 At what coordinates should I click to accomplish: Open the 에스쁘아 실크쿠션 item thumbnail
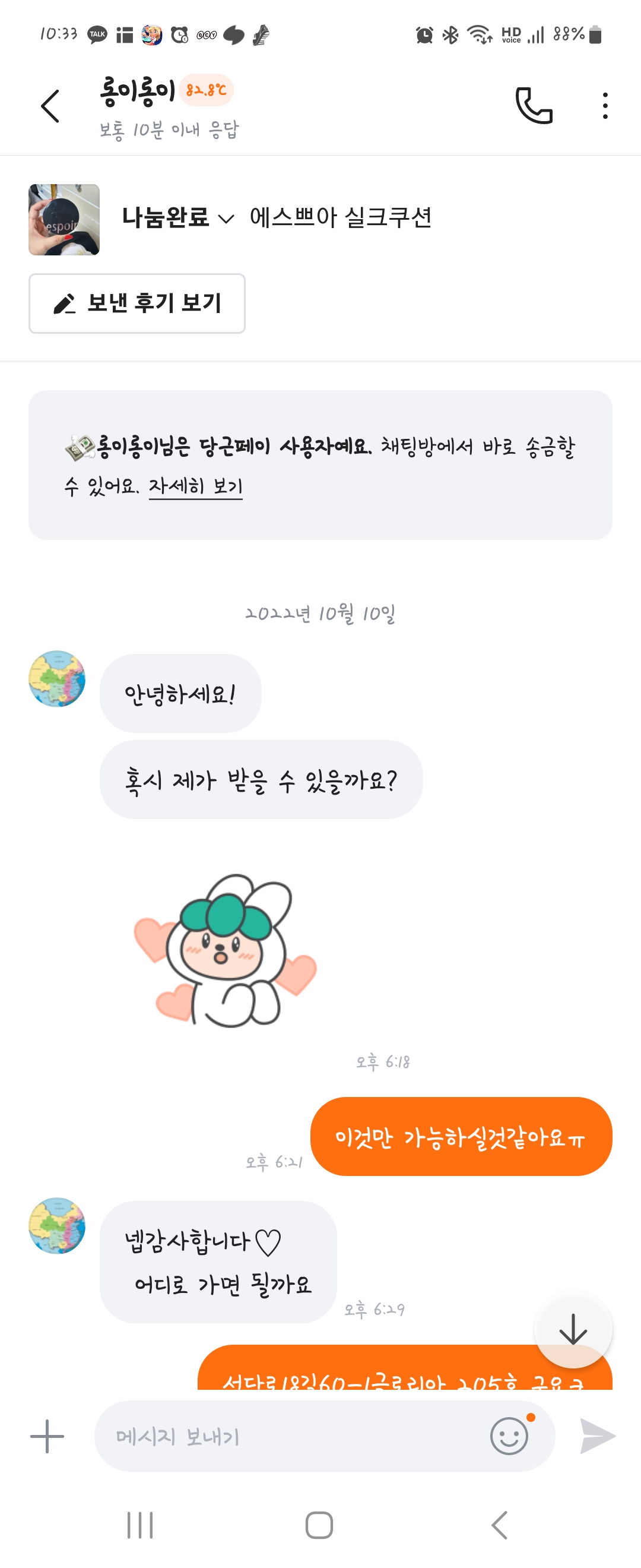pyautogui.click(x=64, y=220)
